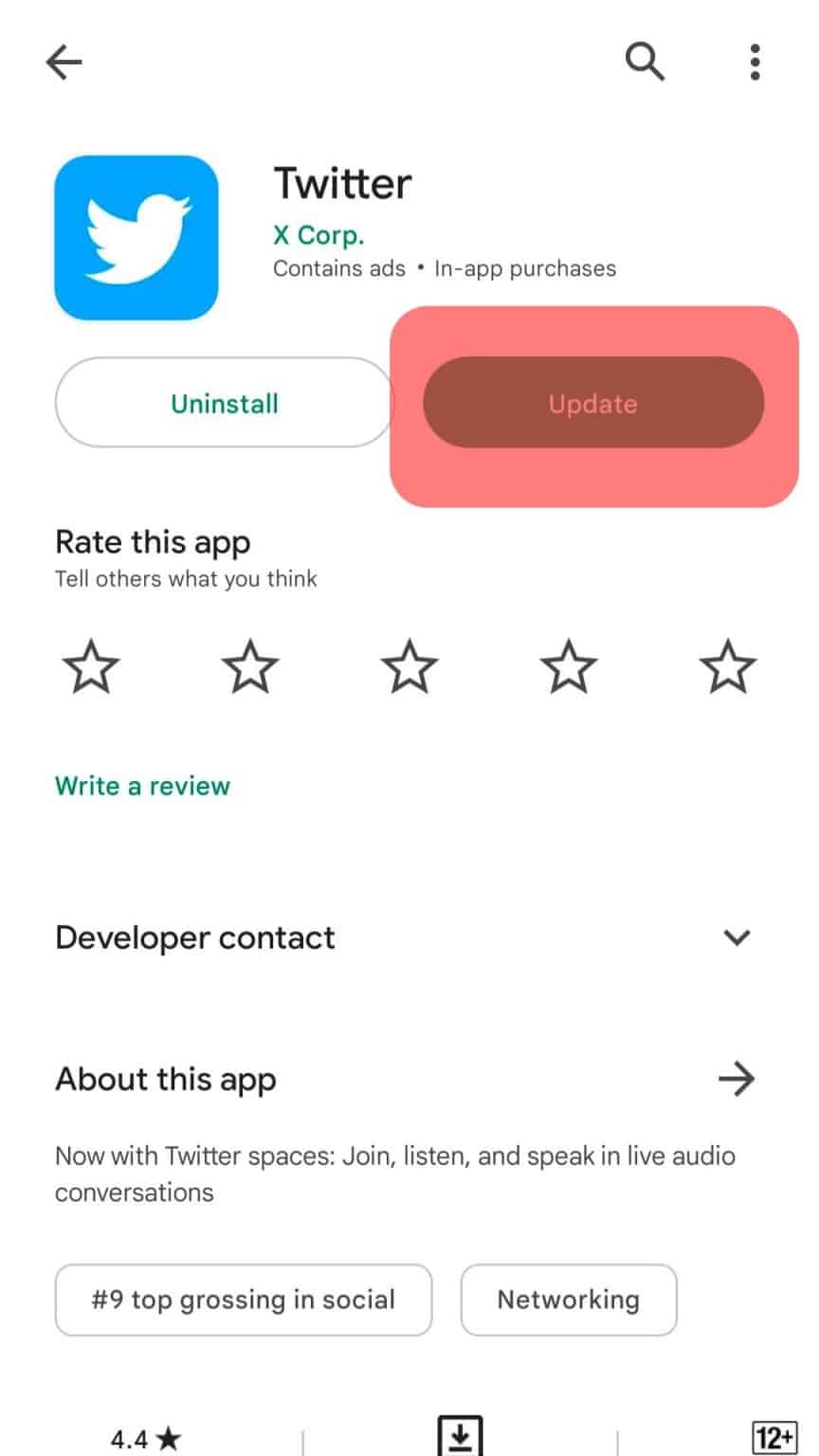Give the app three stars
Viewport: 819px width, 1456px height.
click(409, 666)
